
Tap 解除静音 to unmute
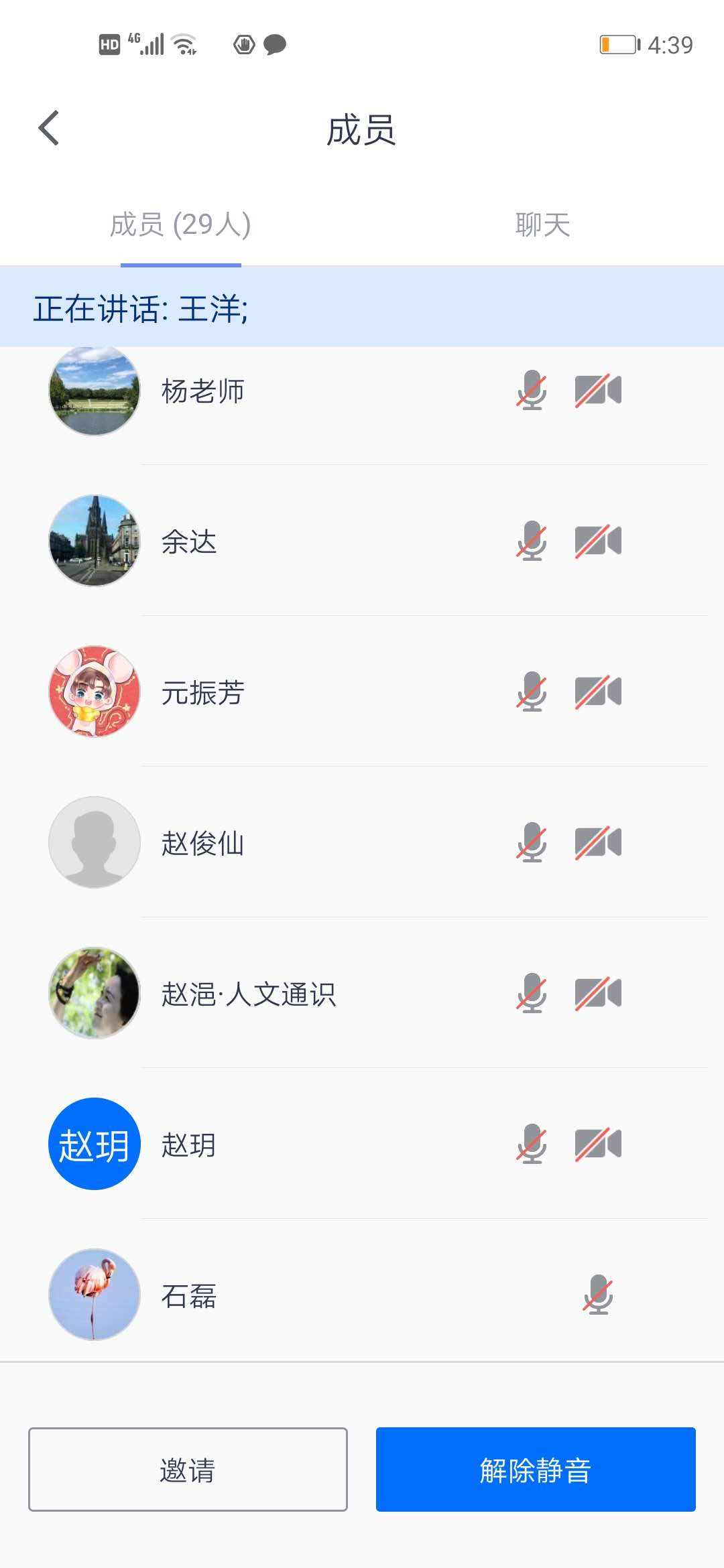pyautogui.click(x=536, y=1469)
